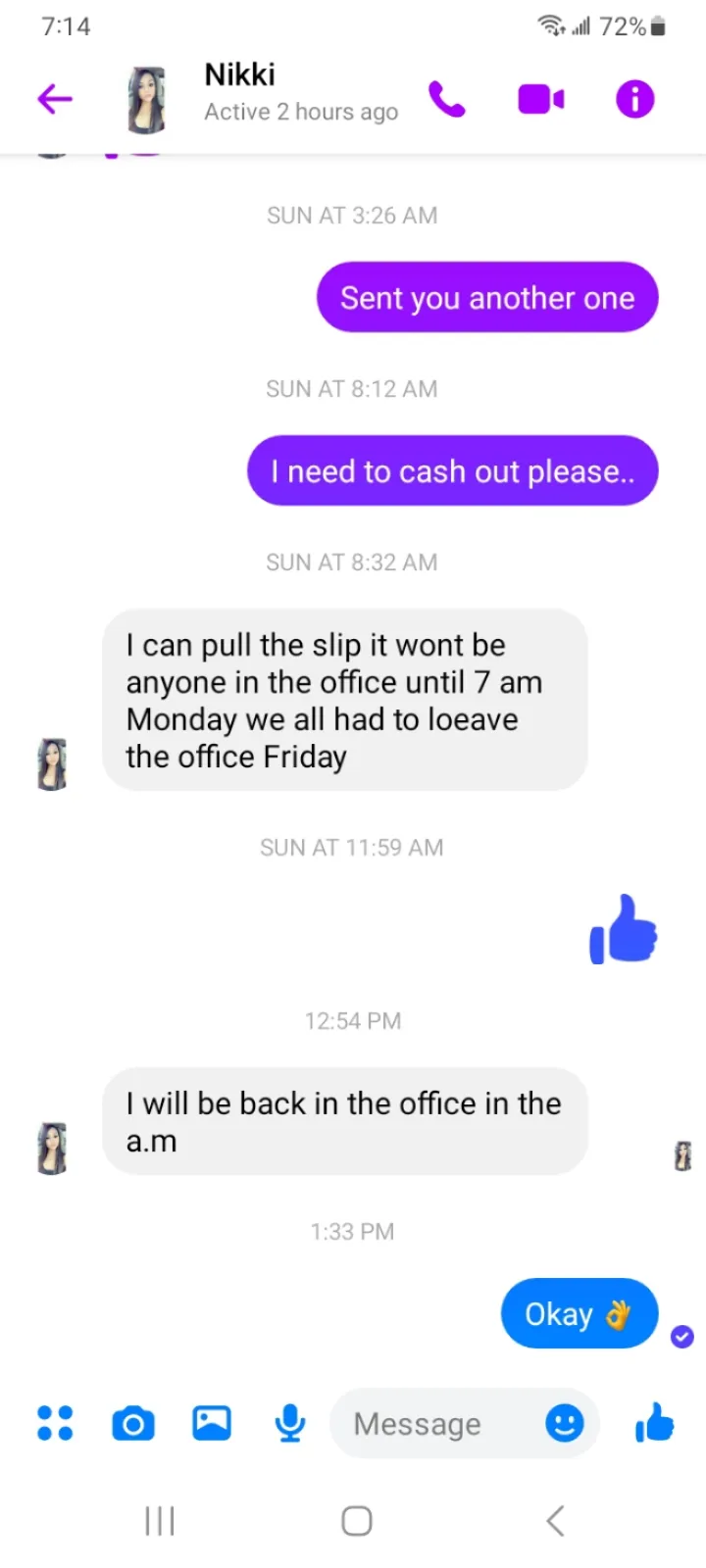The width and height of the screenshot is (706, 1568).
Task: Open the emoji picker in message field
Action: 565,1423
